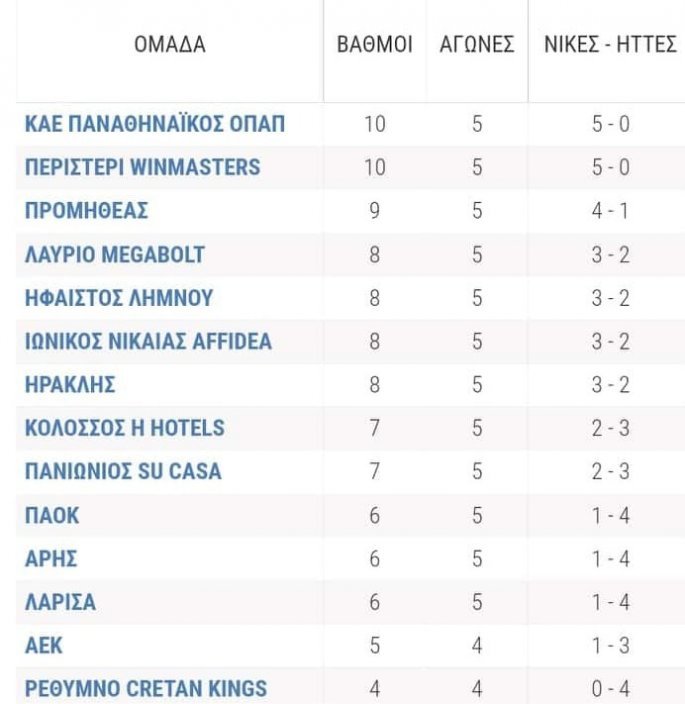The height and width of the screenshot is (704, 685).
Task: Open the ΑΕΚ team link
Action: (43, 646)
